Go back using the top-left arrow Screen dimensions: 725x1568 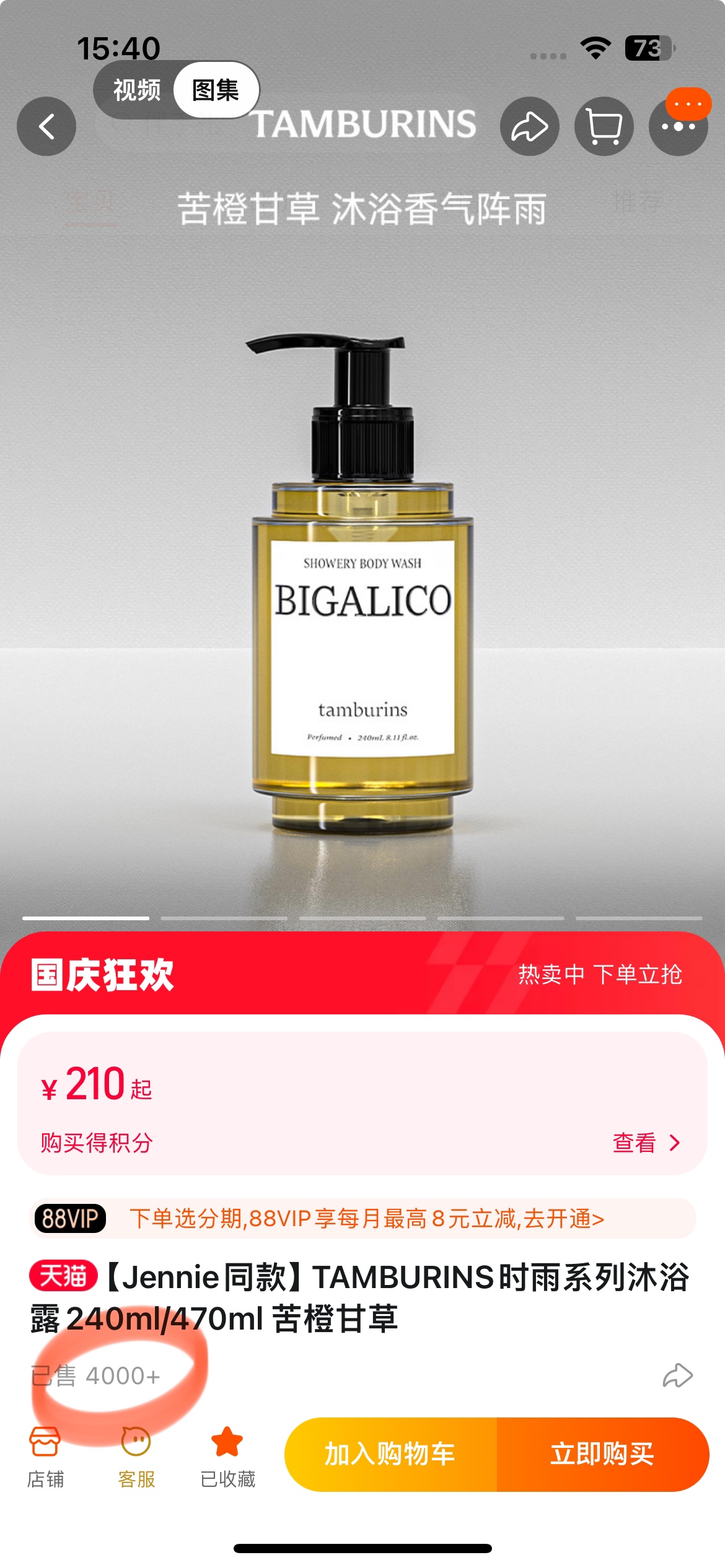click(46, 126)
